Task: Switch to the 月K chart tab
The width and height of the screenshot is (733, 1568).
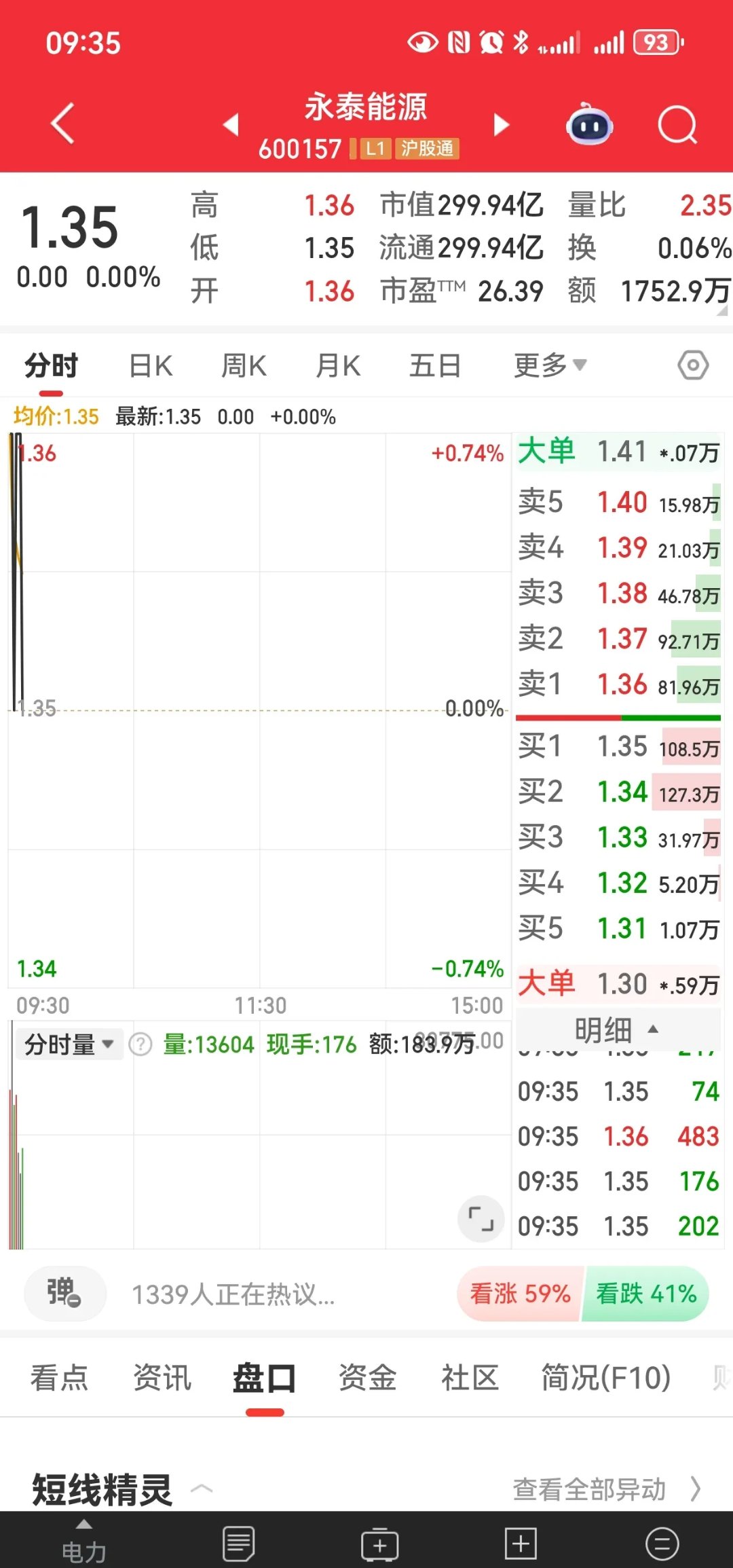Action: [338, 366]
